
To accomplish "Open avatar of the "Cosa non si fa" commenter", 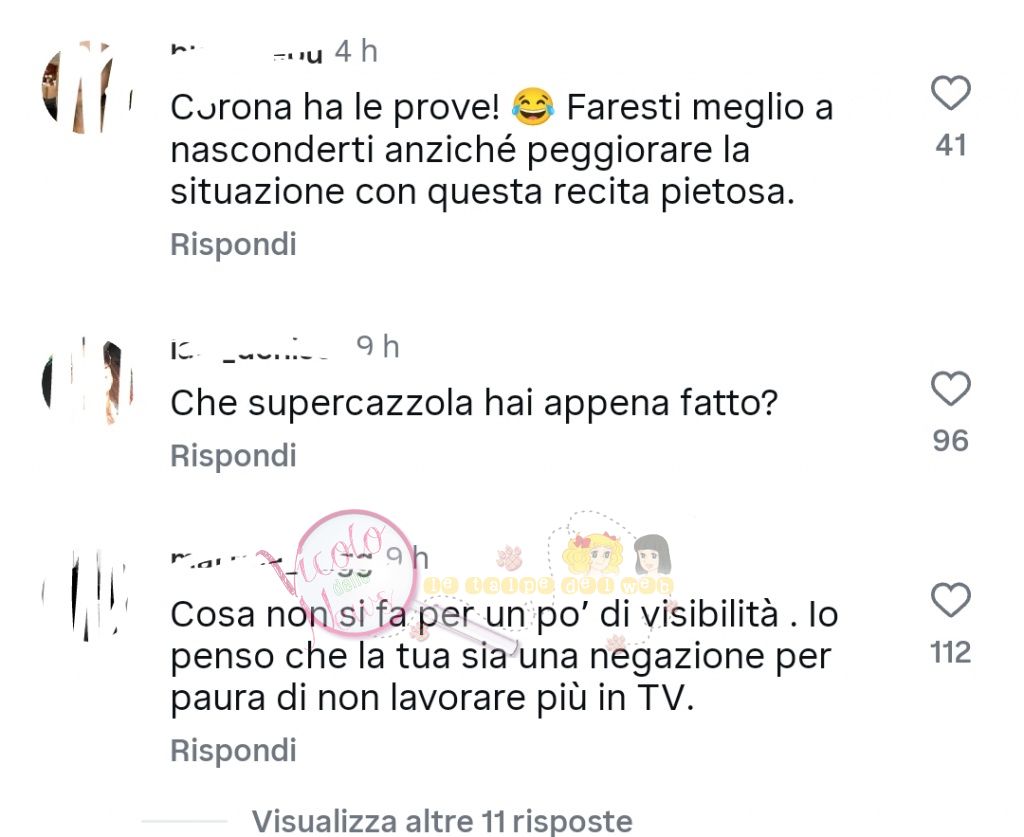I will tap(86, 596).
